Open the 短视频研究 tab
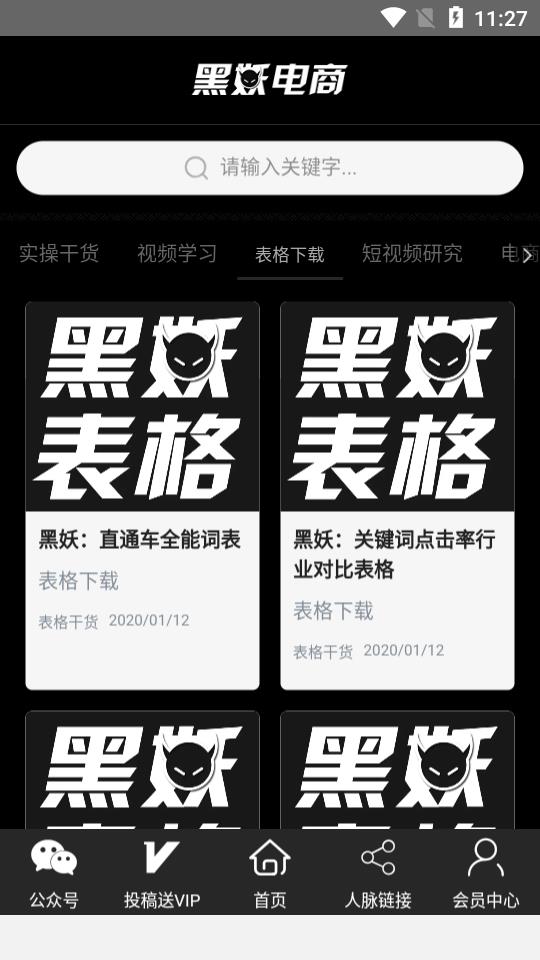 [x=411, y=253]
